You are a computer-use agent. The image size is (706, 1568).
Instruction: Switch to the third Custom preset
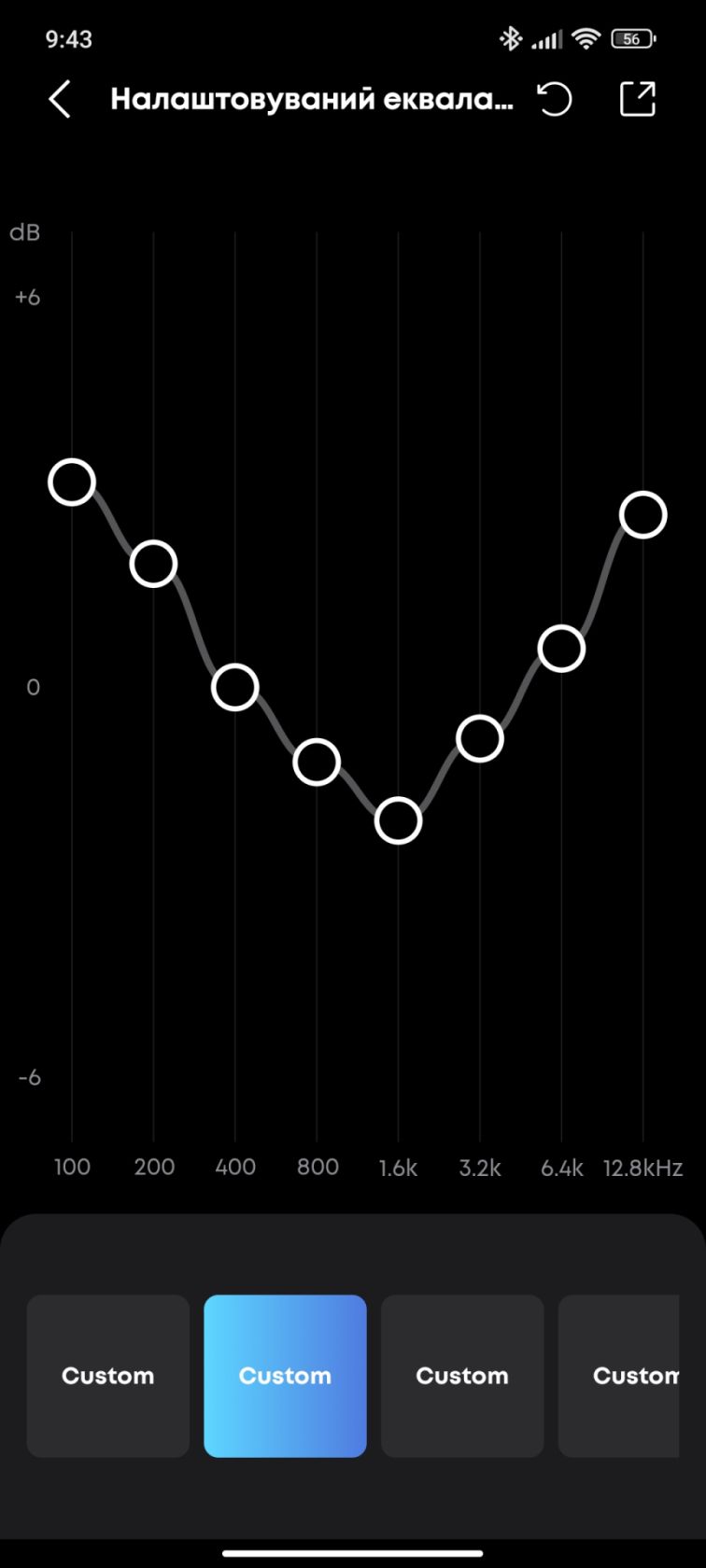(462, 1376)
